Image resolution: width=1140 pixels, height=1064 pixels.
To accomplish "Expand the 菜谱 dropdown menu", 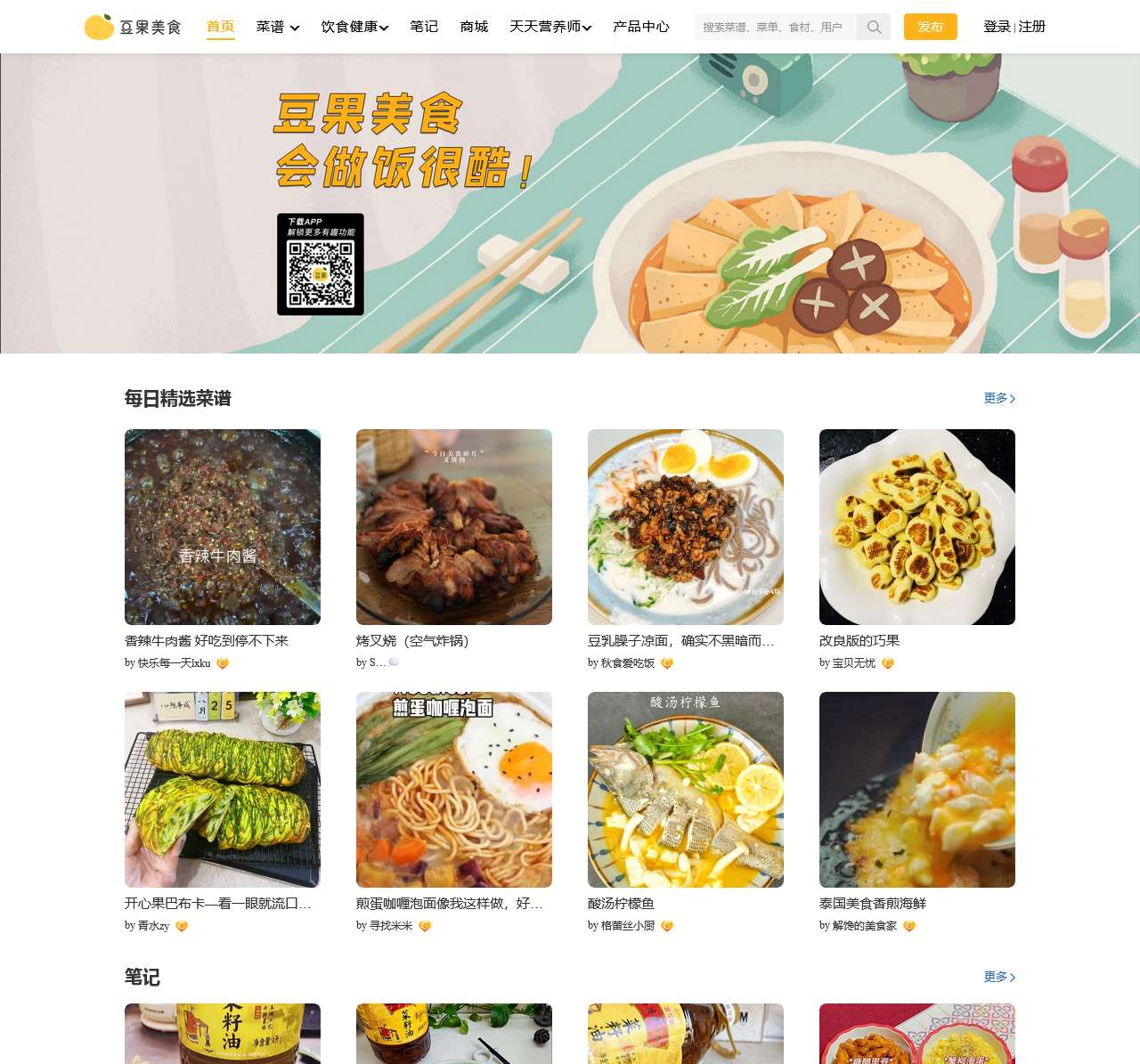I will point(277,27).
